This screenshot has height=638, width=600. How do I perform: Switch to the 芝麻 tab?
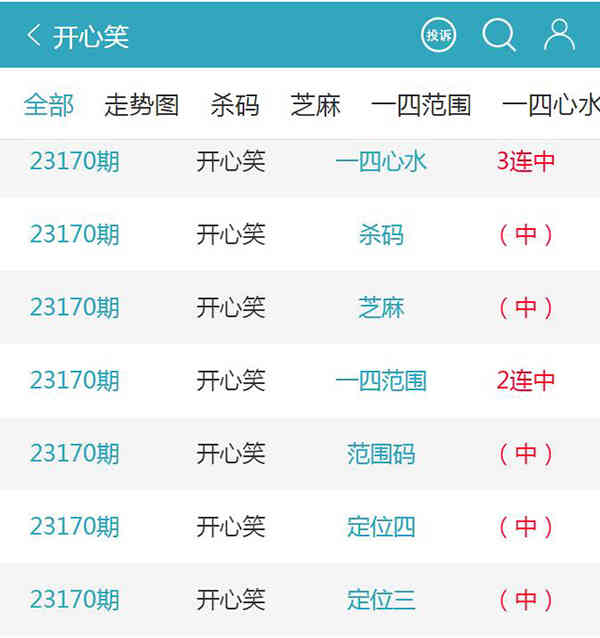tap(315, 104)
